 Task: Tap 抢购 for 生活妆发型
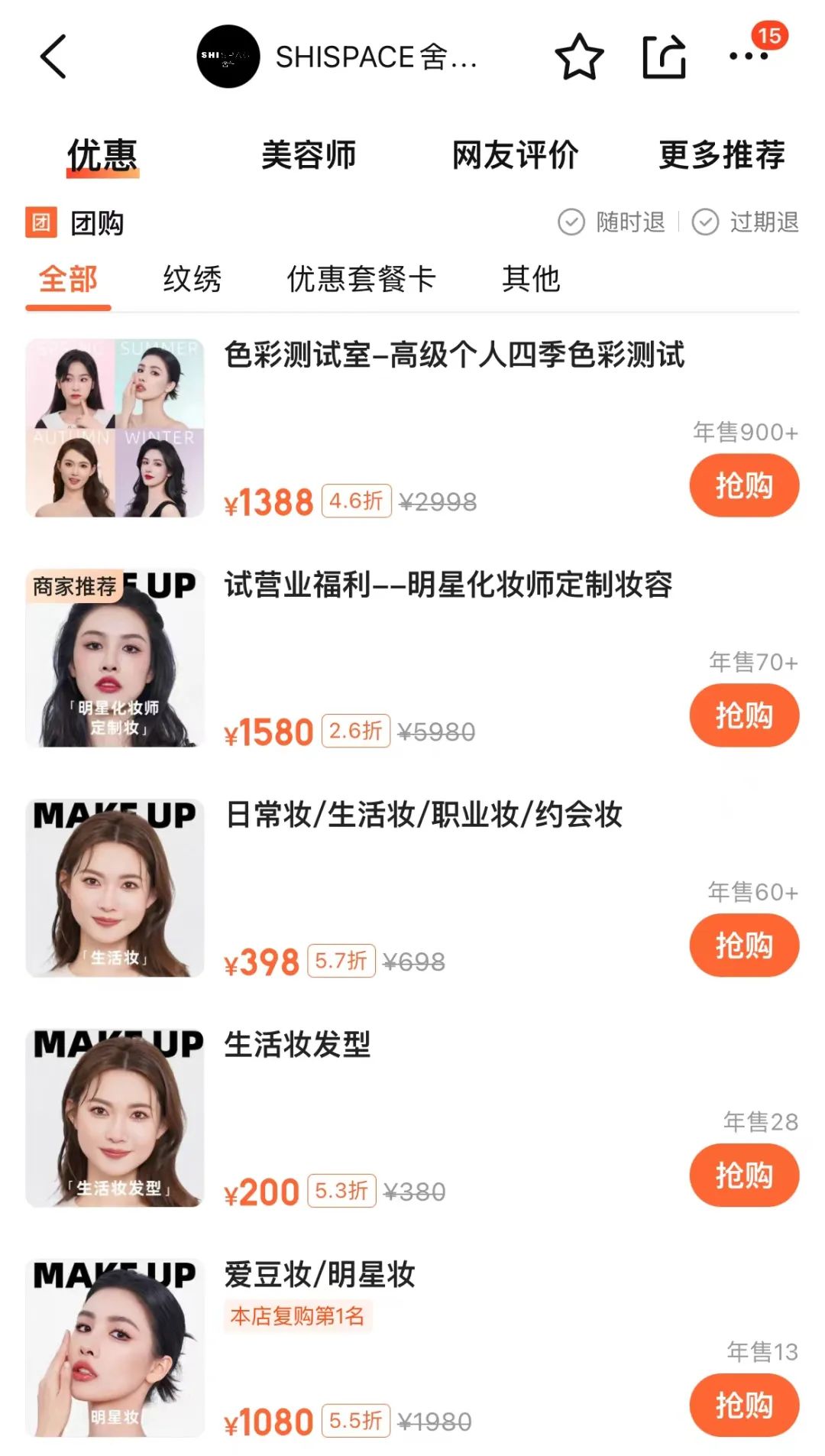point(743,1176)
